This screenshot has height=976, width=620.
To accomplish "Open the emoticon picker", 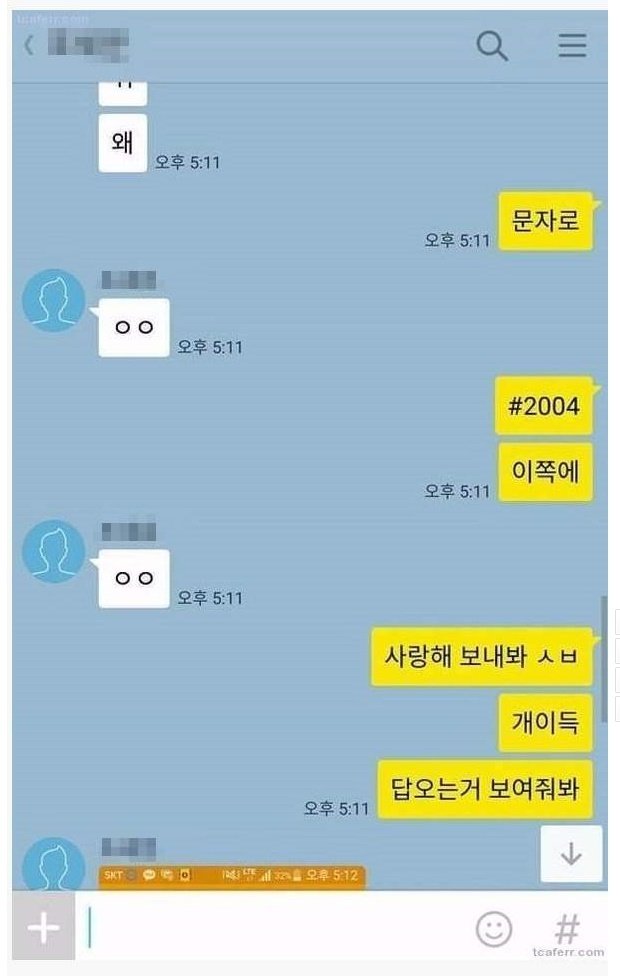I will 494,929.
